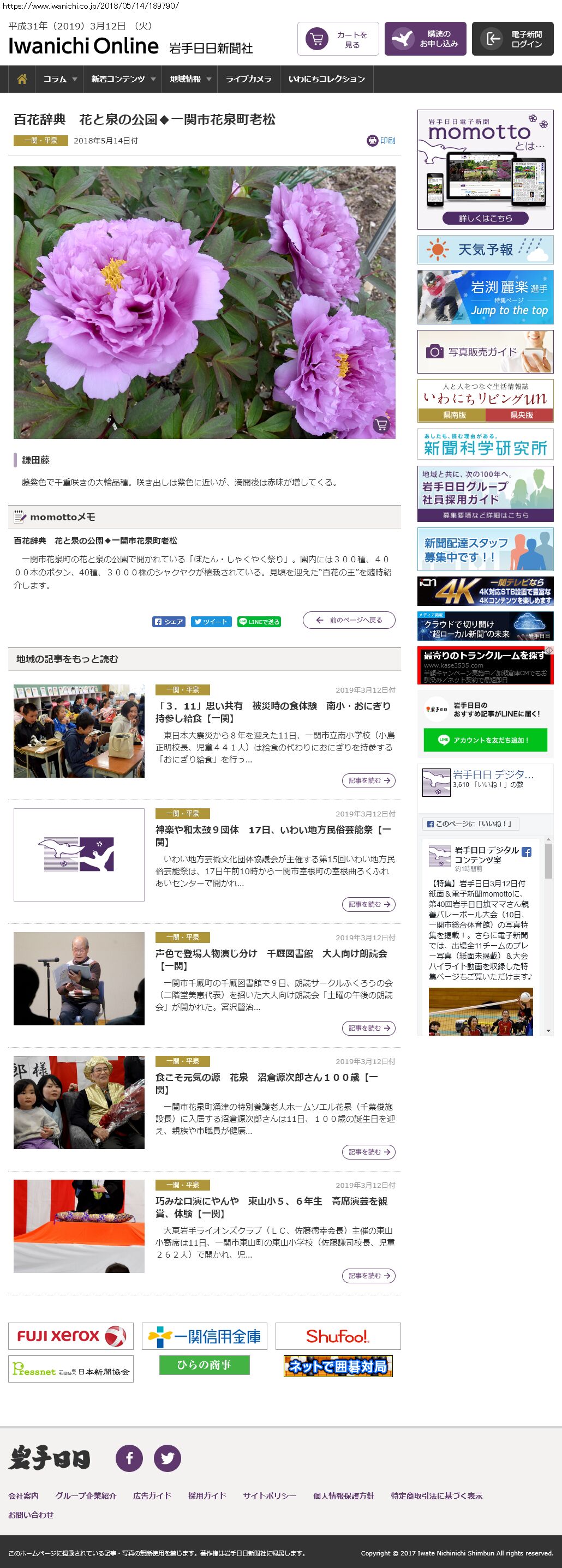The image size is (562, 1568).
Task: Go to the home icon in navigation
Action: (22, 79)
